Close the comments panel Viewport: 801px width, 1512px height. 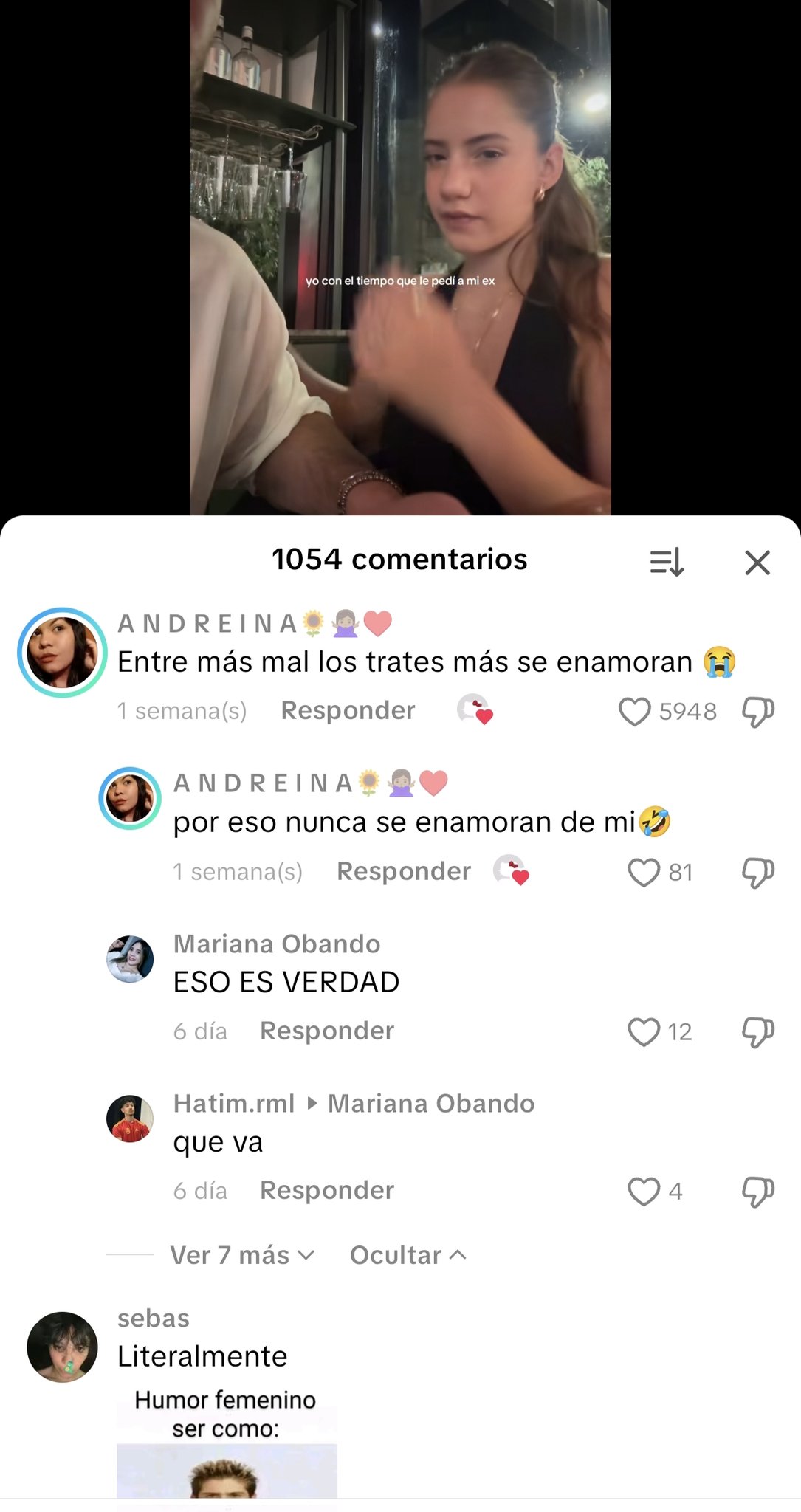point(757,563)
